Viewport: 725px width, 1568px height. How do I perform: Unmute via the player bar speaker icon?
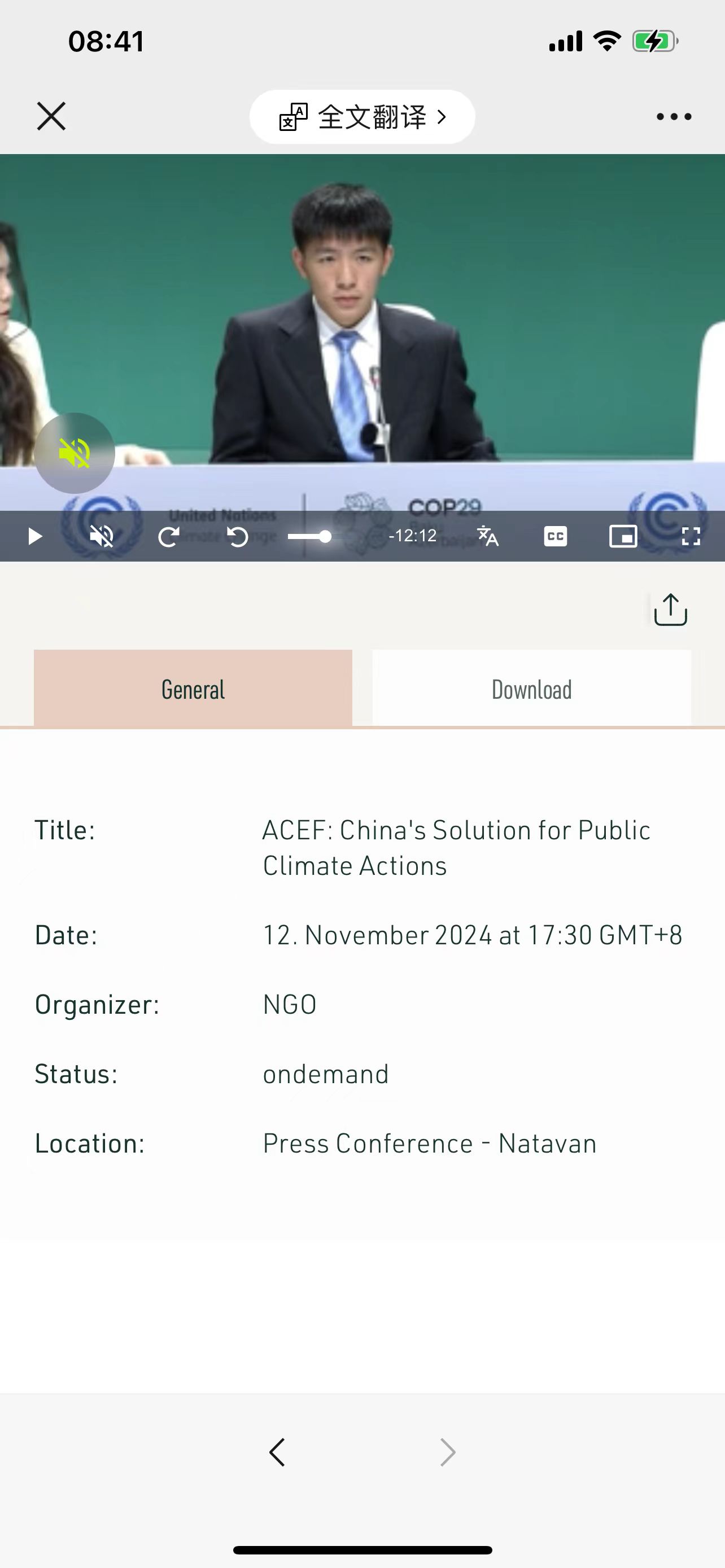pos(102,536)
